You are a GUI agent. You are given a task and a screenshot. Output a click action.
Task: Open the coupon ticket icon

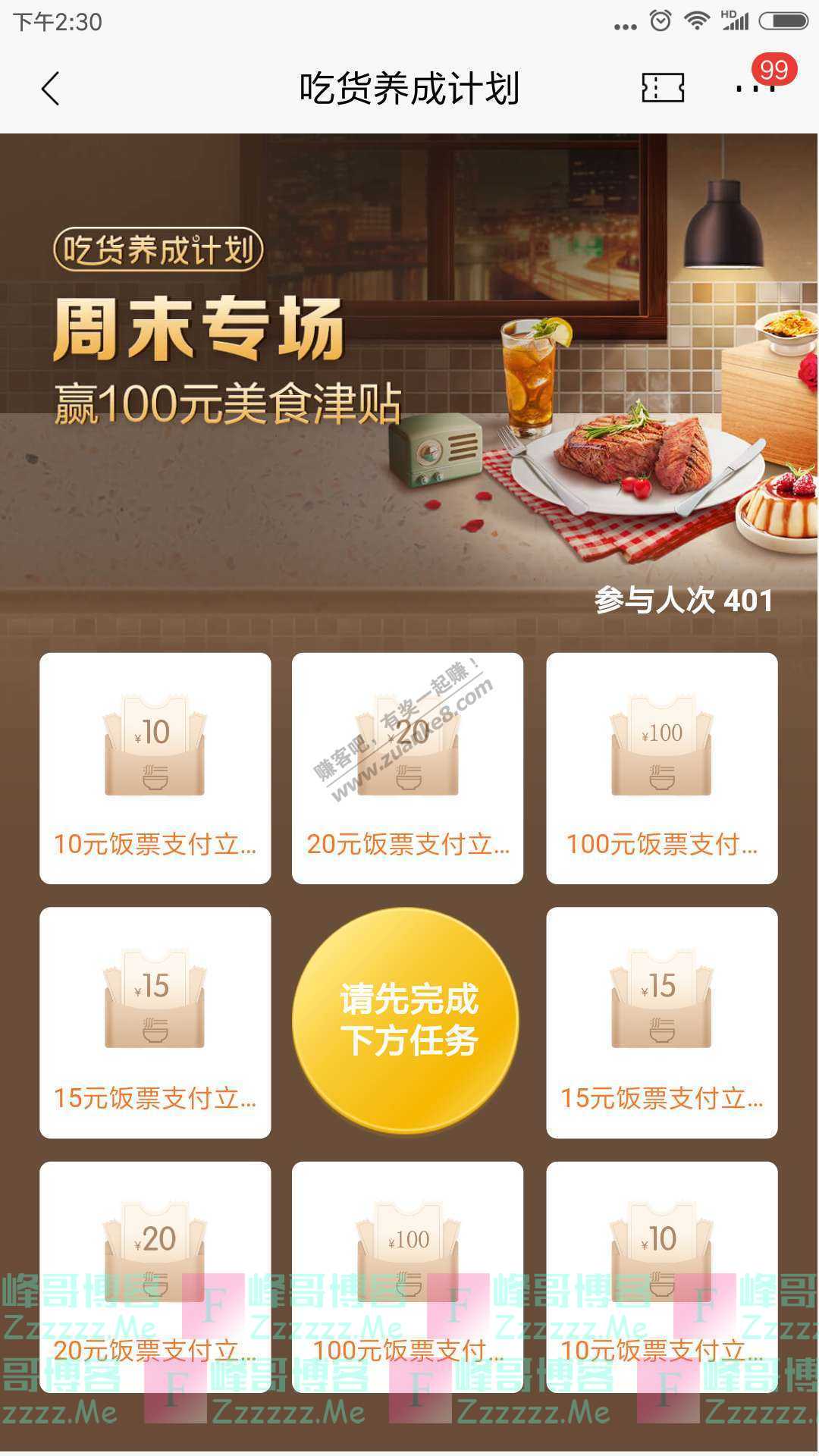(663, 88)
